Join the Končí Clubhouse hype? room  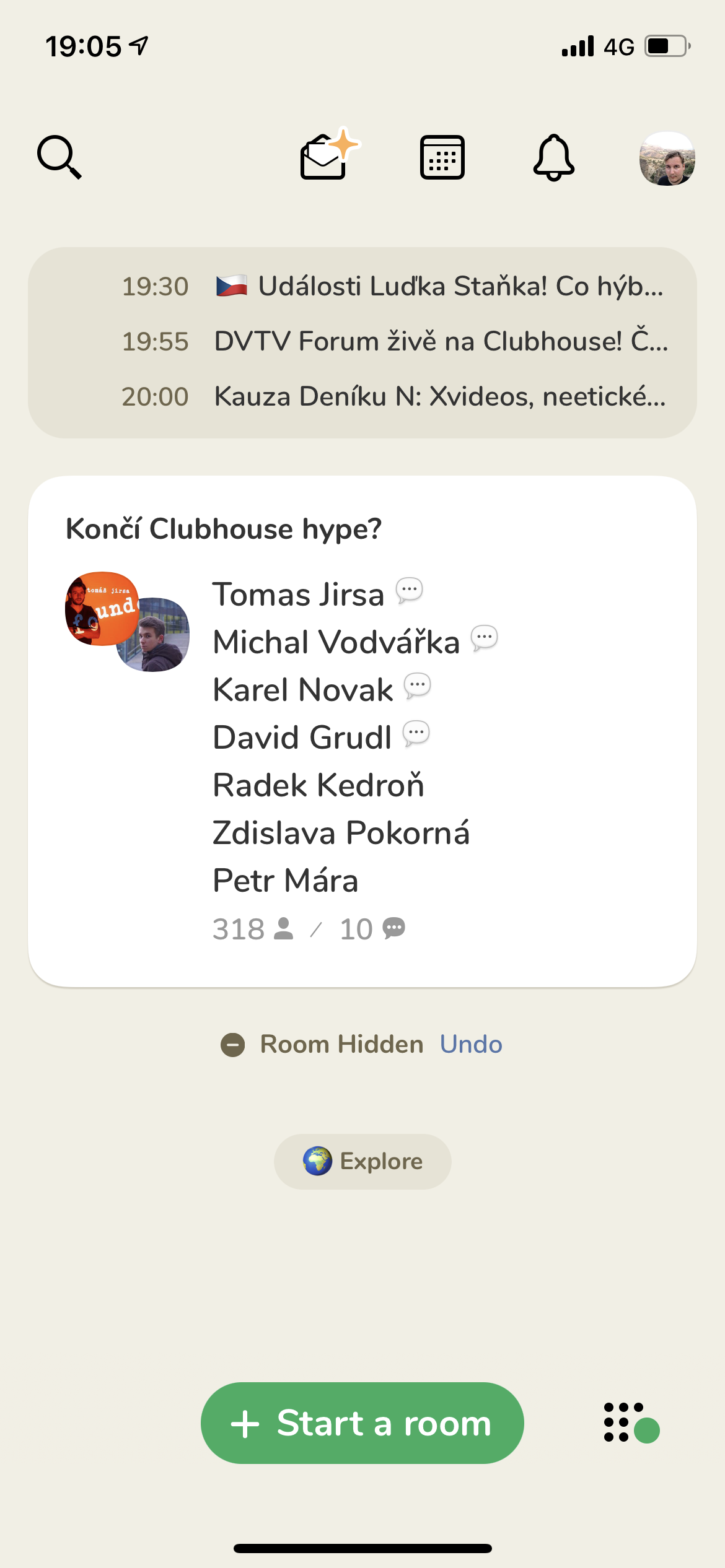(x=362, y=731)
